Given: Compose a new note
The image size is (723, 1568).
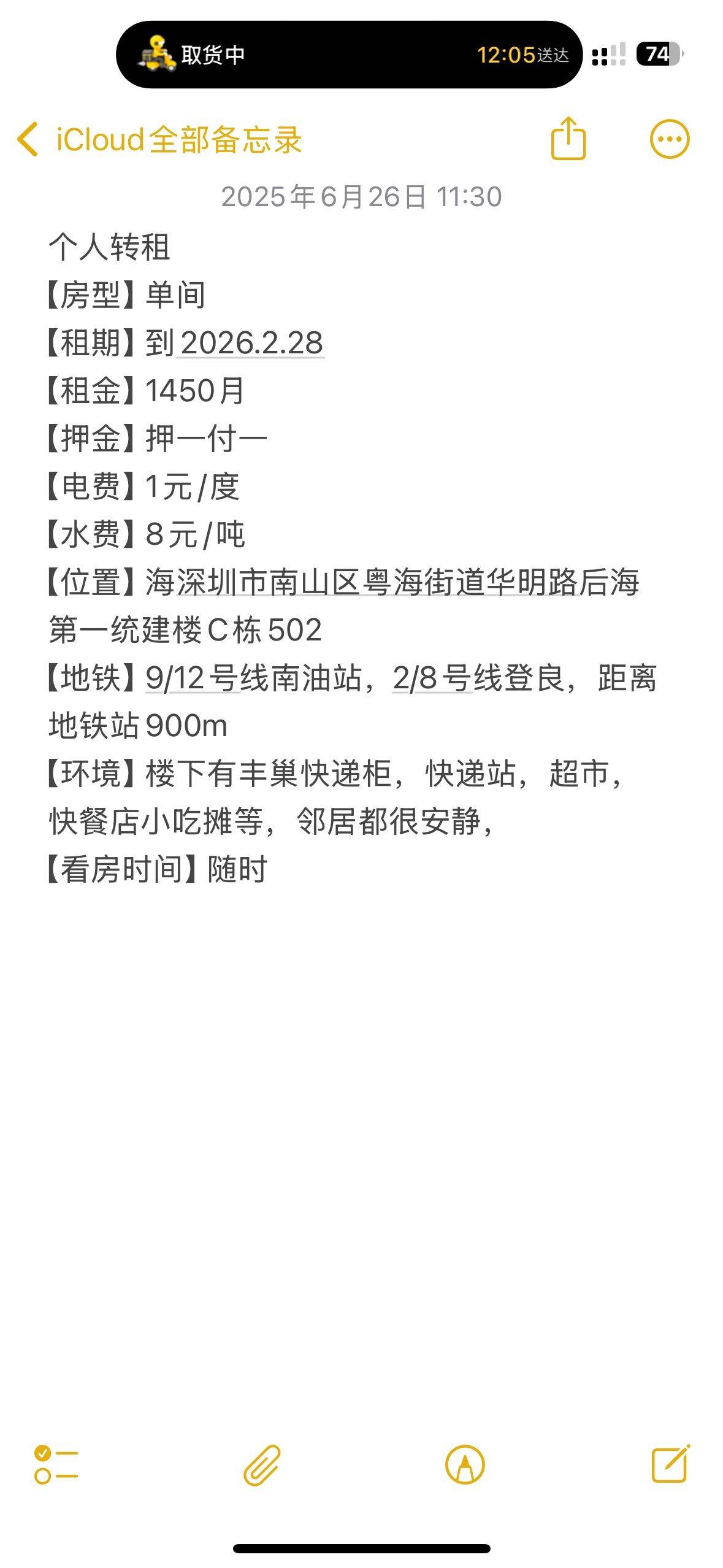Looking at the screenshot, I should (670, 1464).
